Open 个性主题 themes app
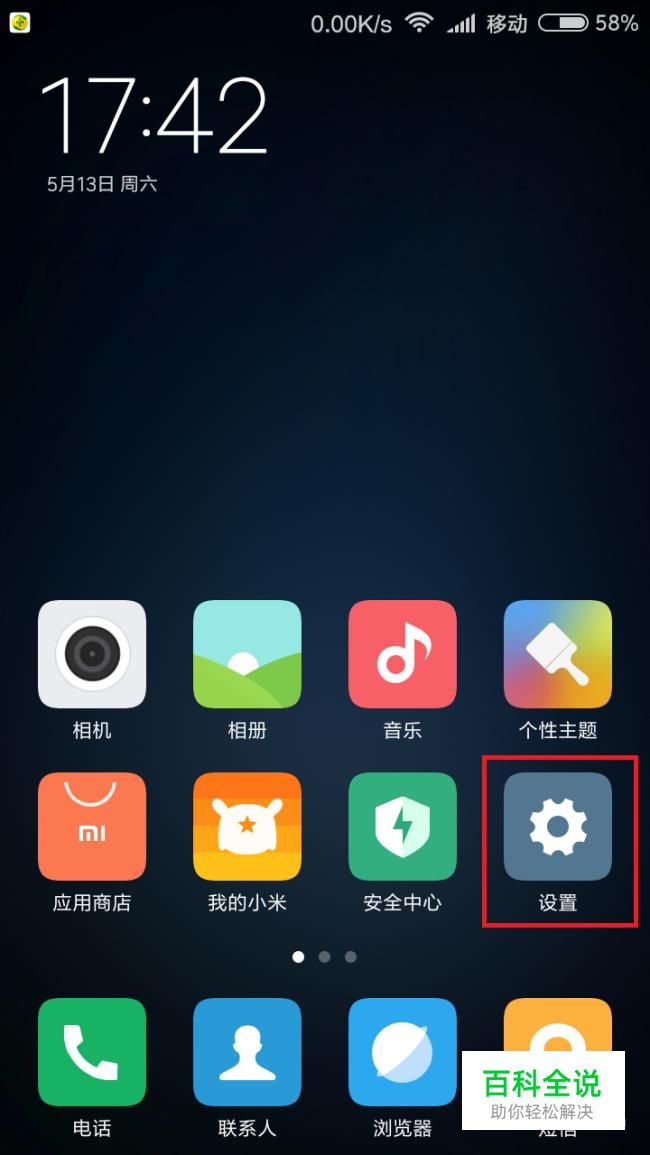 point(557,654)
